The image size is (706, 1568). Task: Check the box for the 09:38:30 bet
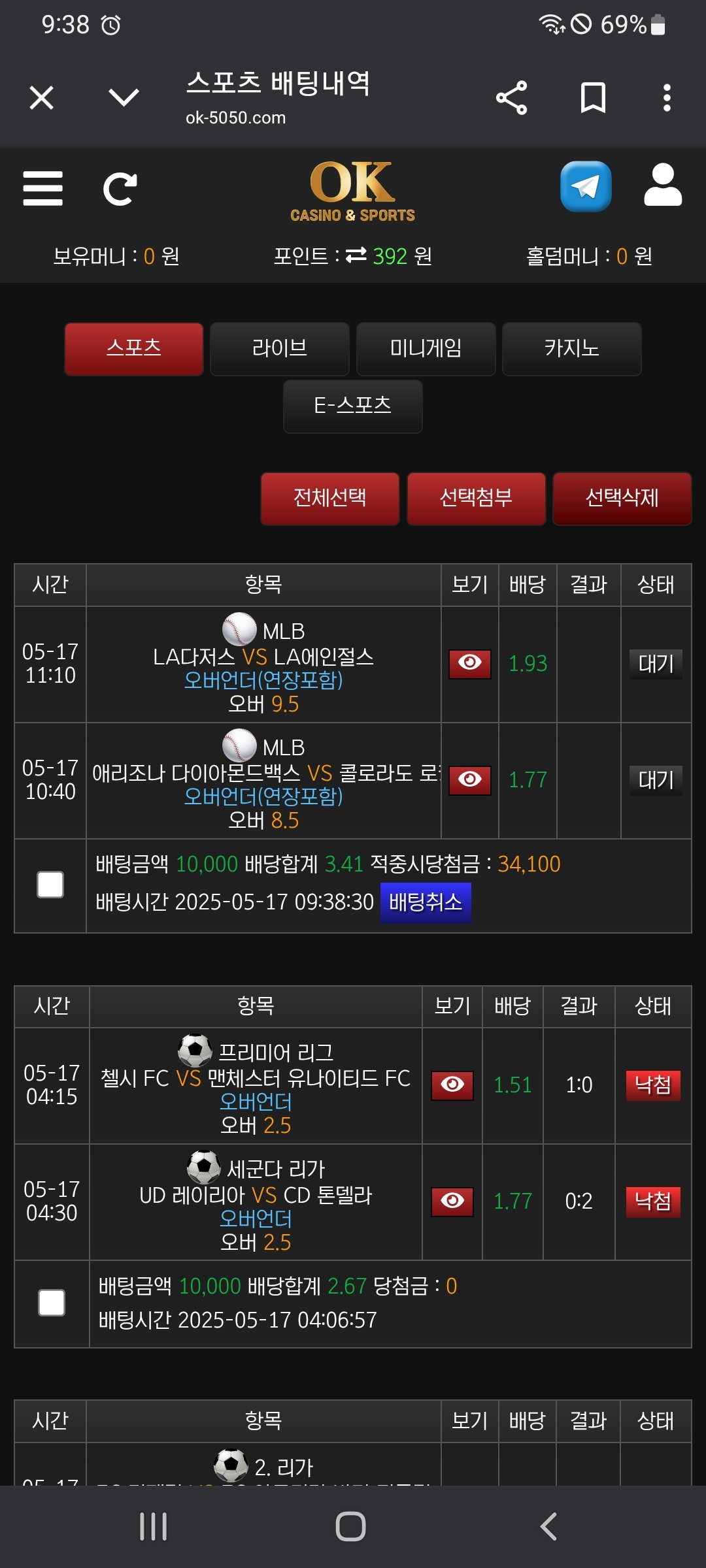(x=50, y=885)
